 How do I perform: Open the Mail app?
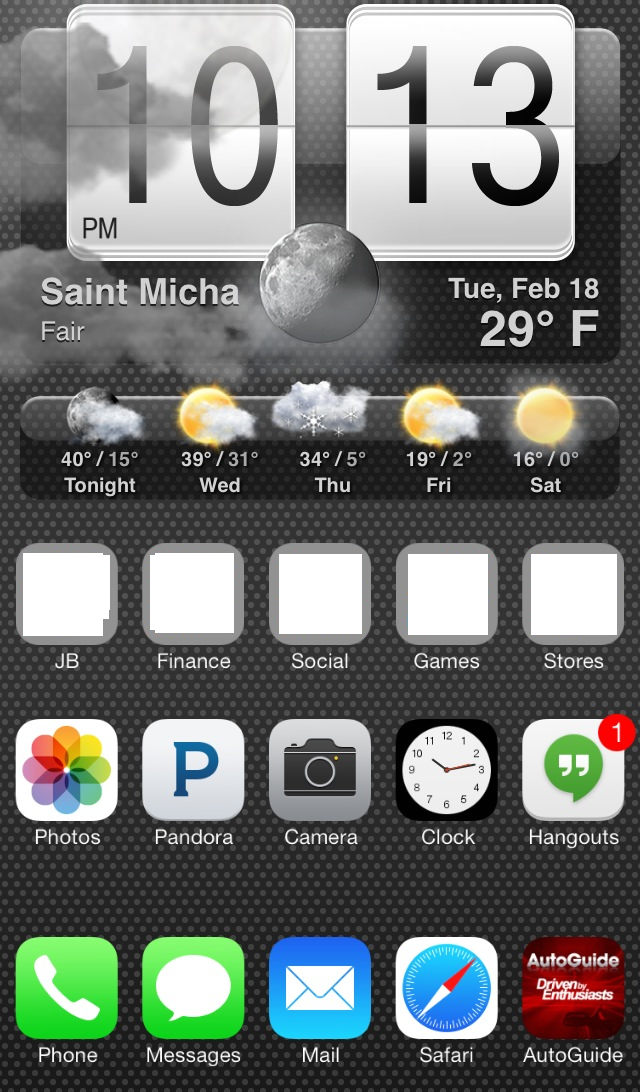(x=320, y=988)
